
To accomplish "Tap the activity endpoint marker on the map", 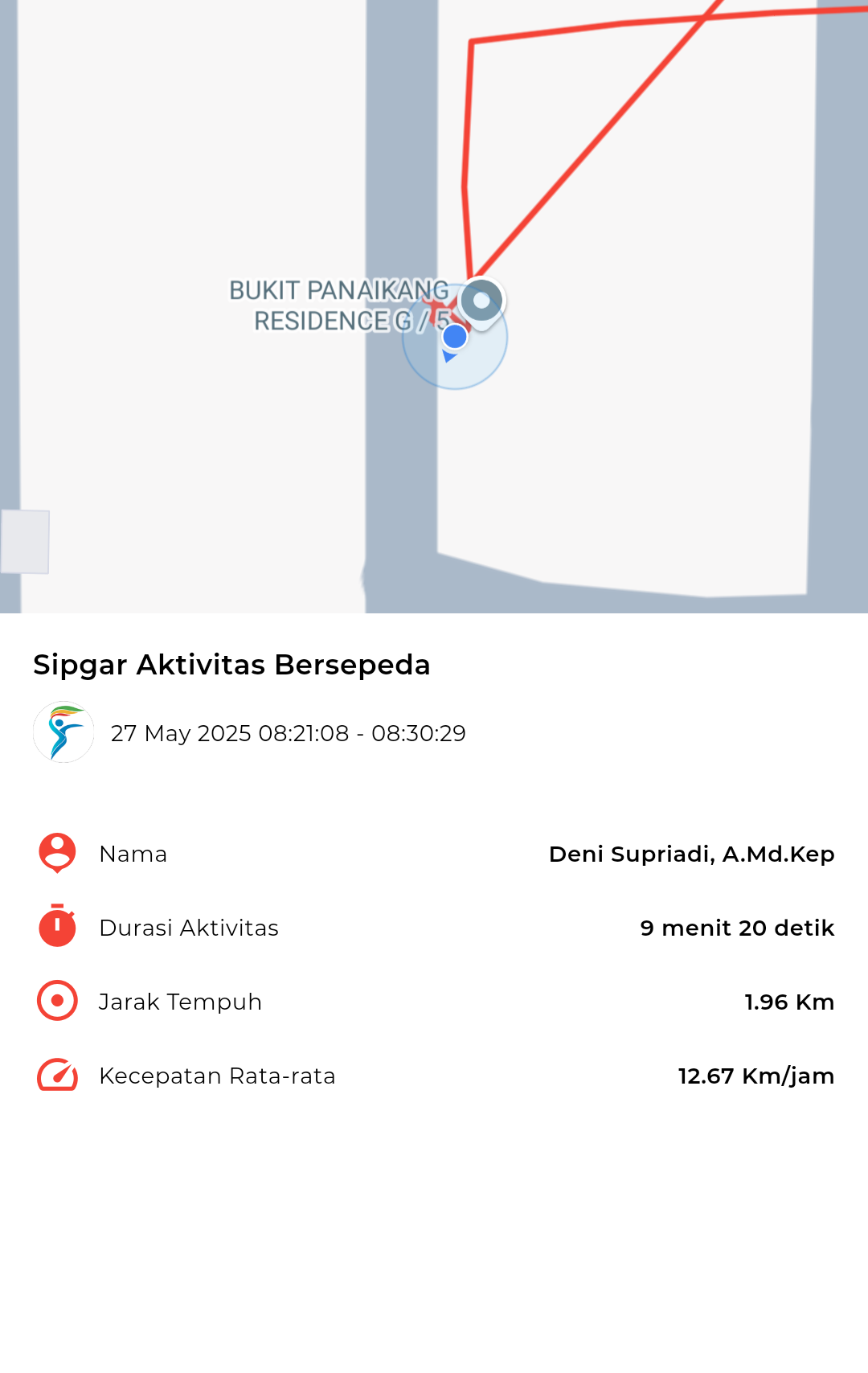I will pyautogui.click(x=481, y=301).
